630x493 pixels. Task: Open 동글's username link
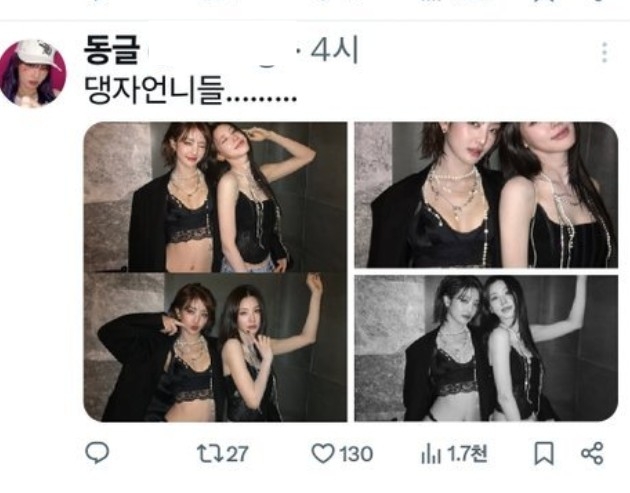(x=111, y=50)
